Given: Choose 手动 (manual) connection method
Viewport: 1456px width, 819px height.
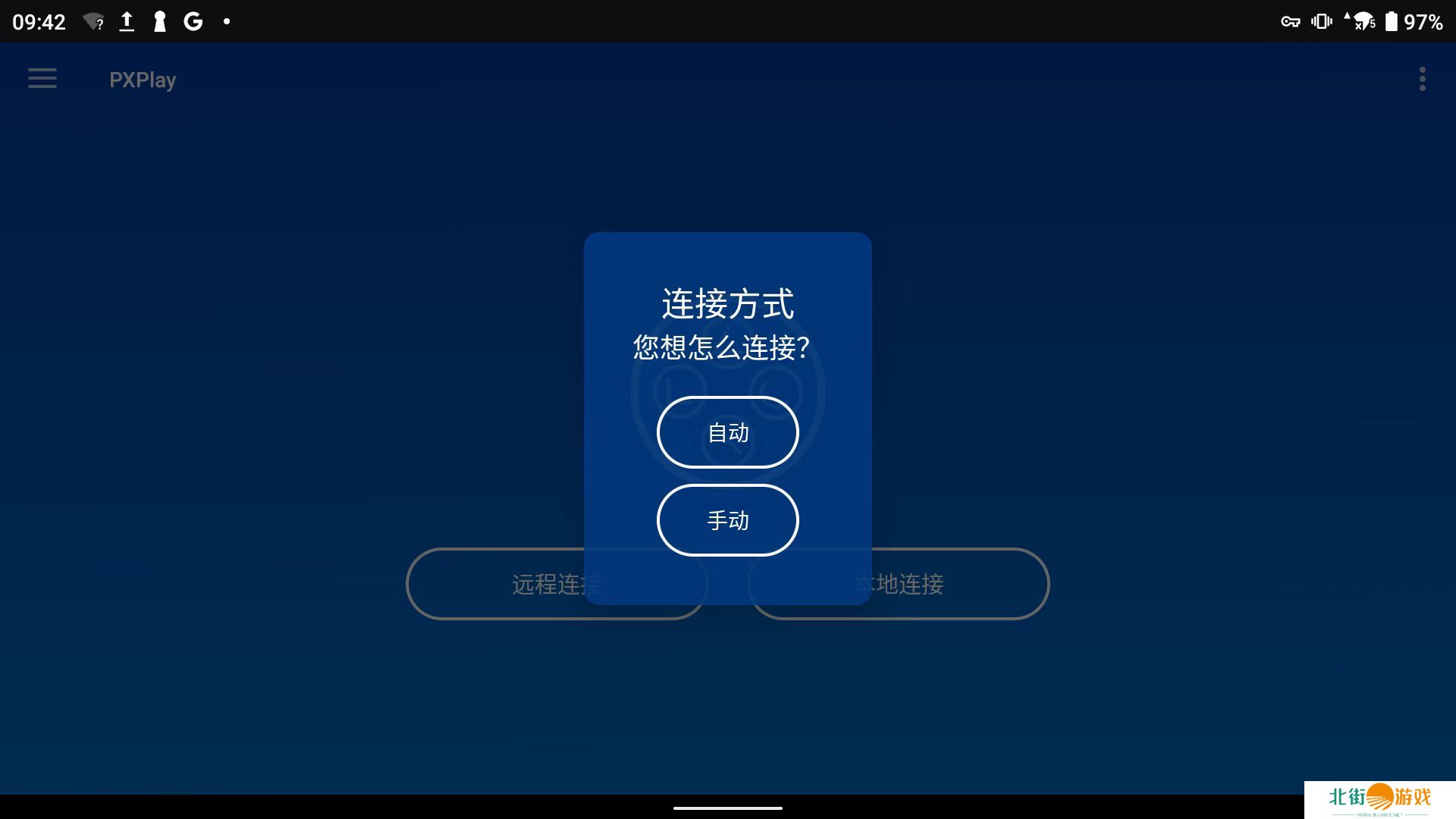Looking at the screenshot, I should coord(727,520).
